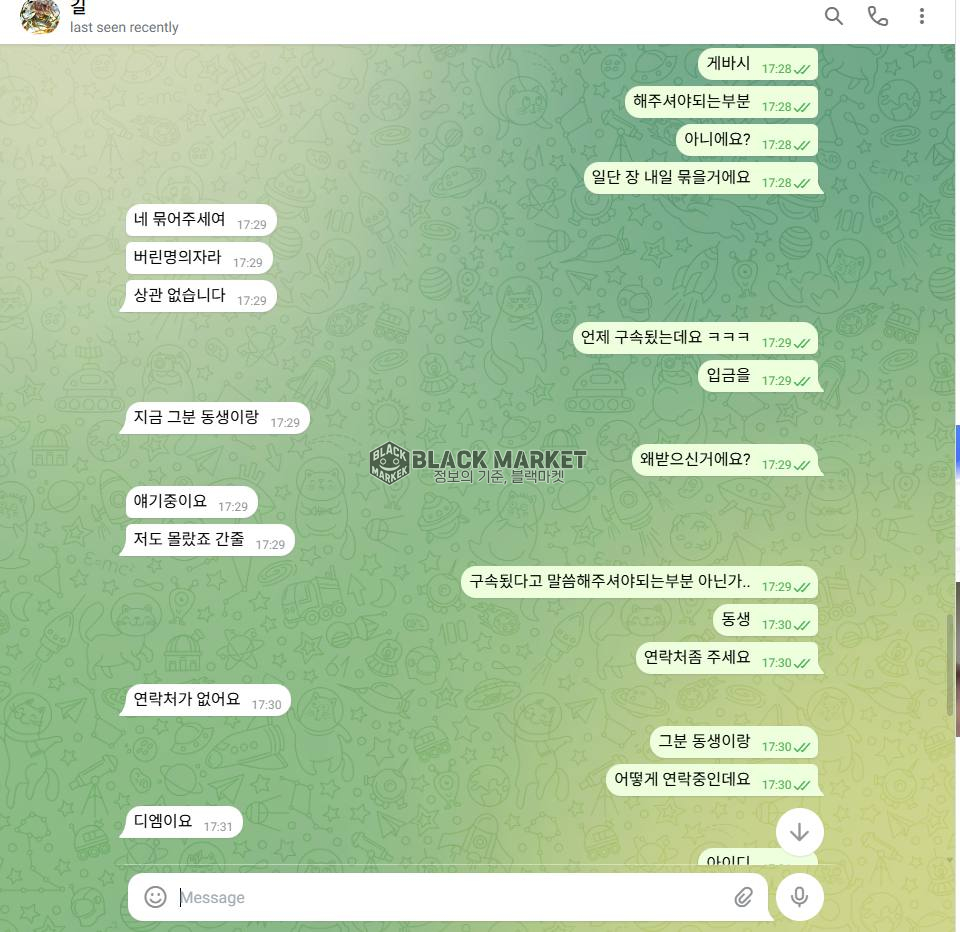
Task: Start a voice call with this contact
Action: click(x=877, y=16)
